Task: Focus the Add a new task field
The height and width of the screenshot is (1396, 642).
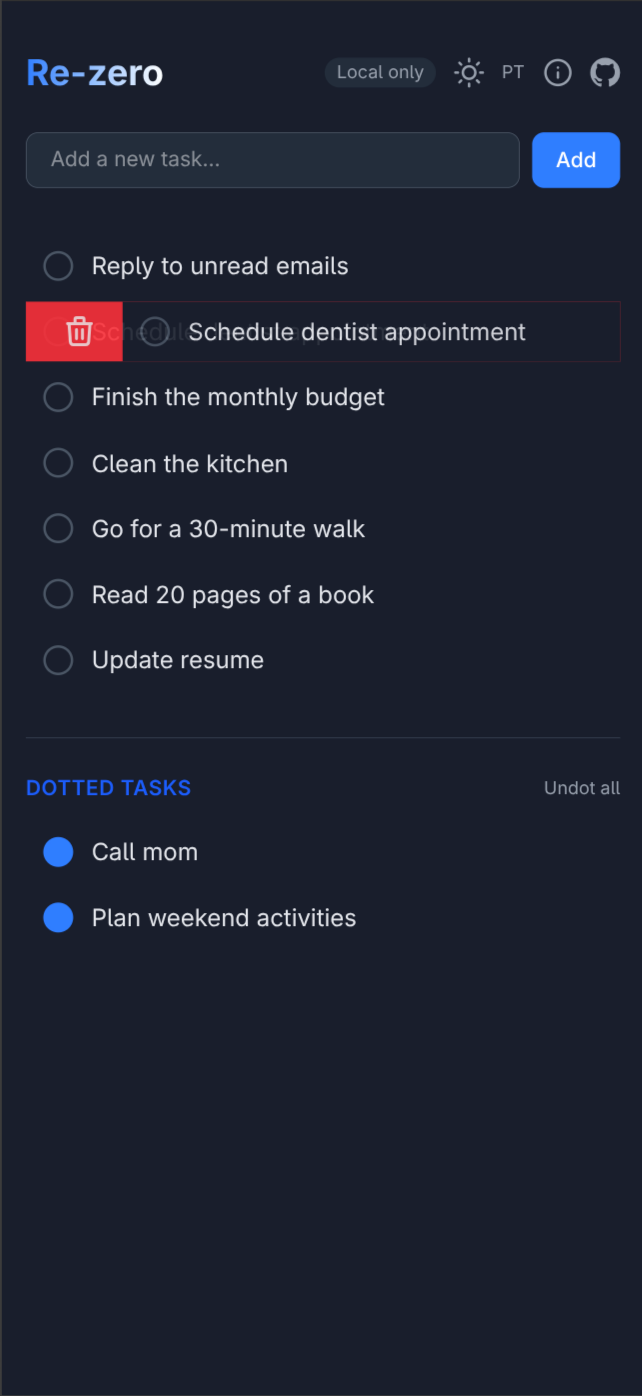Action: pos(272,160)
